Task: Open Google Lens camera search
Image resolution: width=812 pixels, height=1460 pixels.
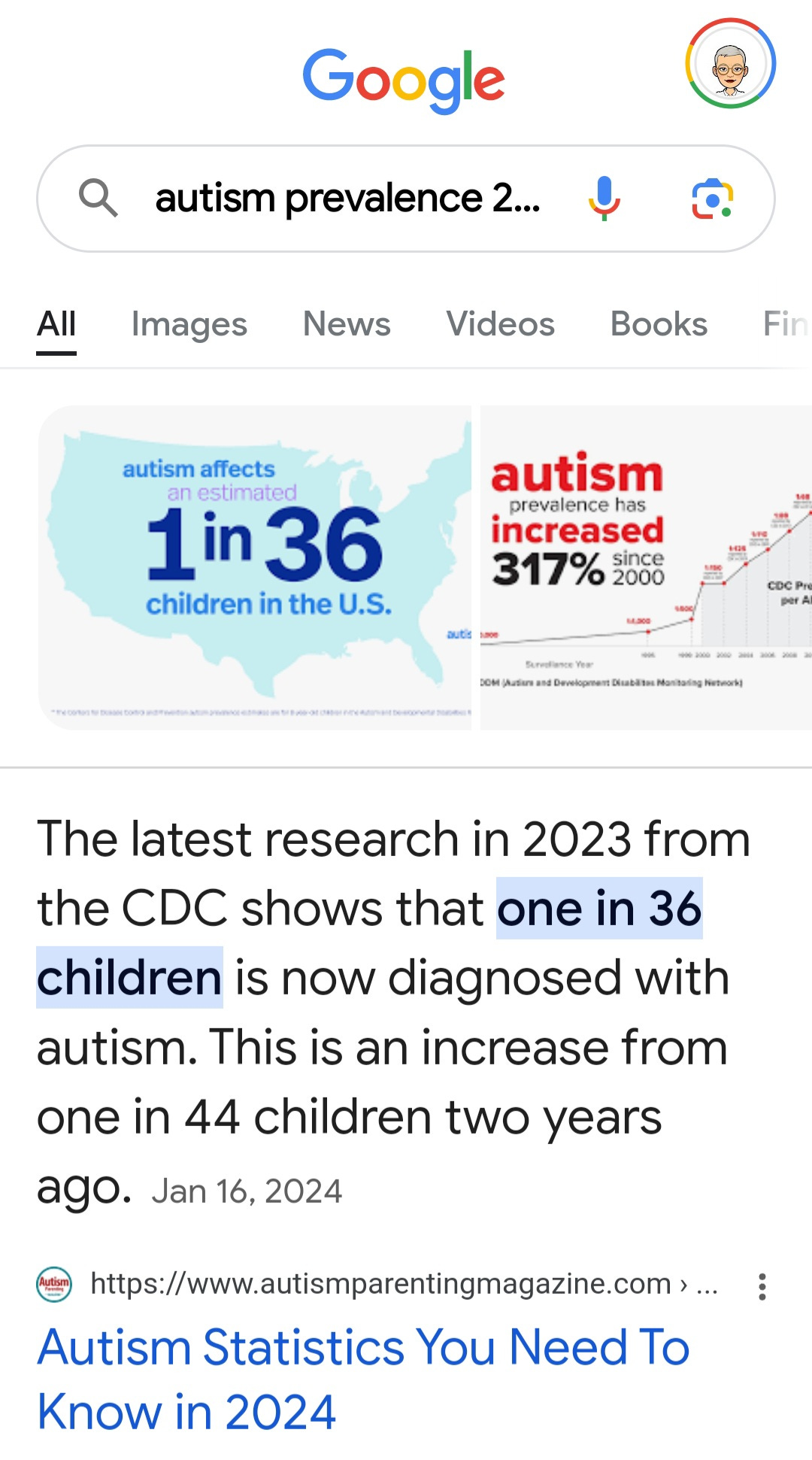Action: [712, 199]
